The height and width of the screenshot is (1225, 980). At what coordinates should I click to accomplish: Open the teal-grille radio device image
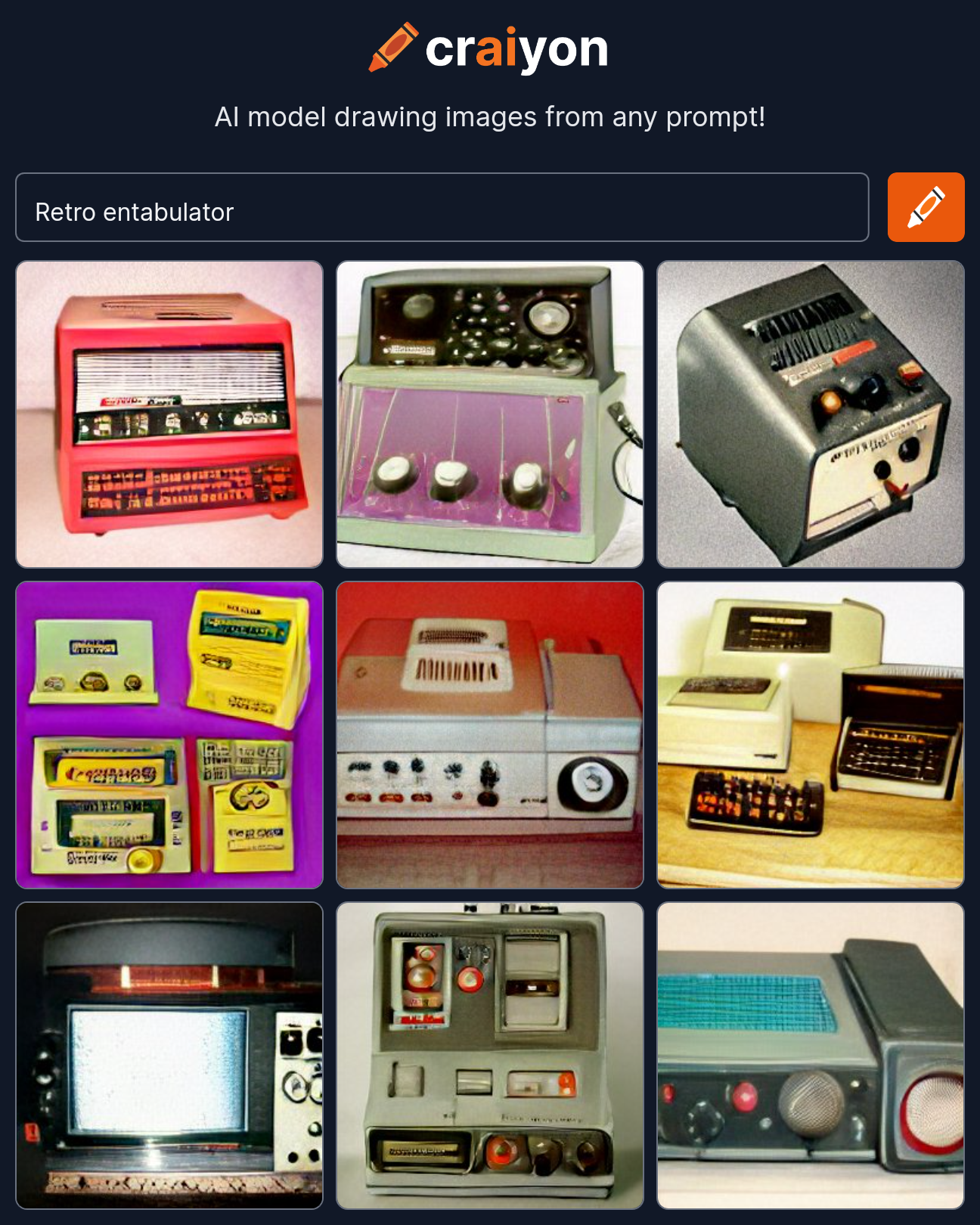[811, 1056]
